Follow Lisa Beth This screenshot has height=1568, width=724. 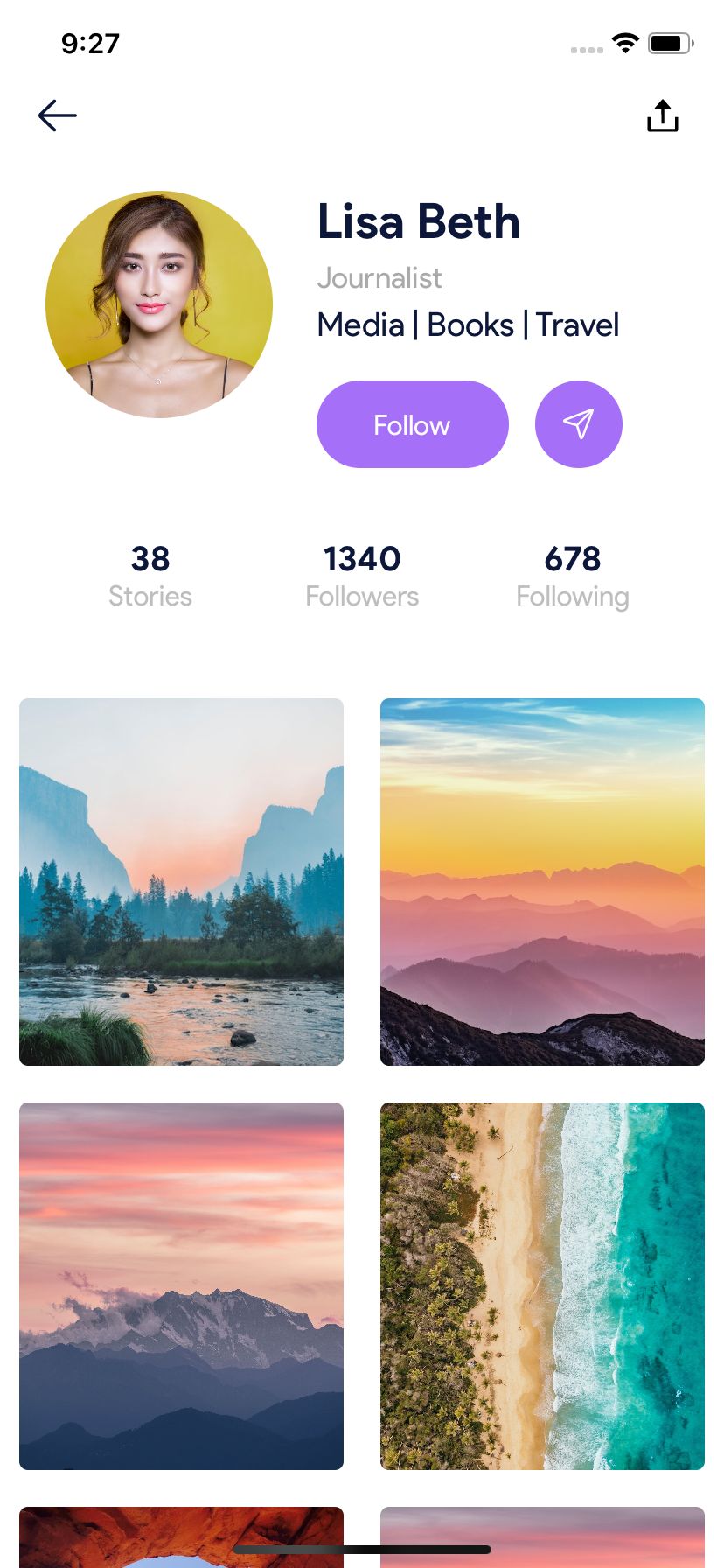point(412,424)
